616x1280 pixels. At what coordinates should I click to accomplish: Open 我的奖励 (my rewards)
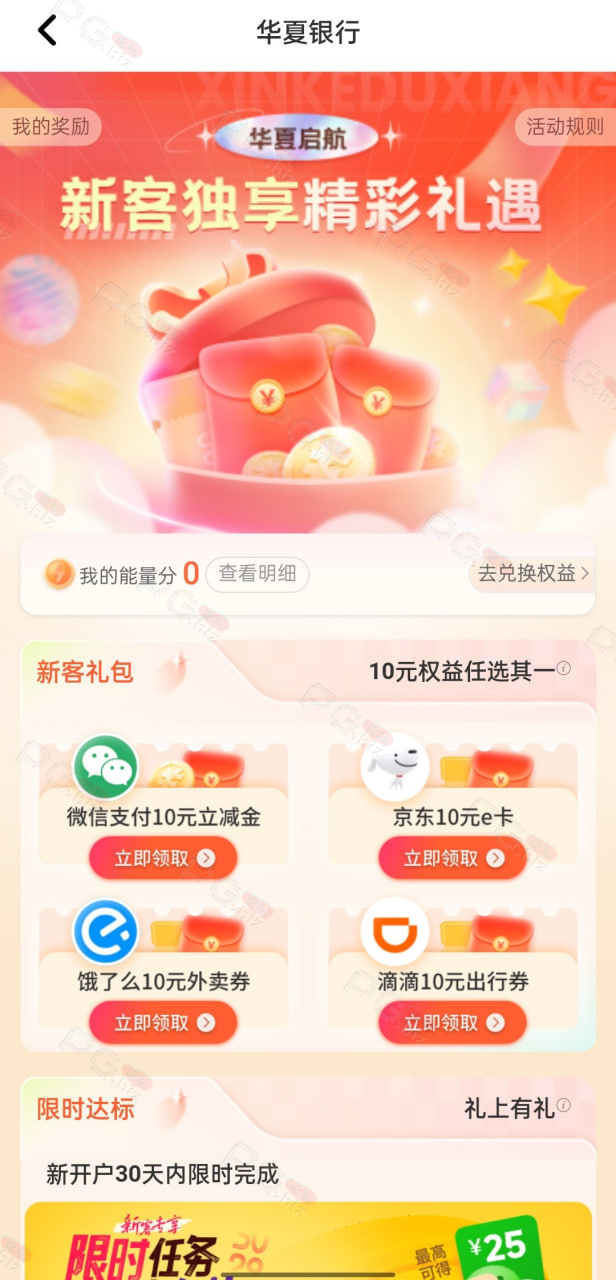tap(50, 127)
